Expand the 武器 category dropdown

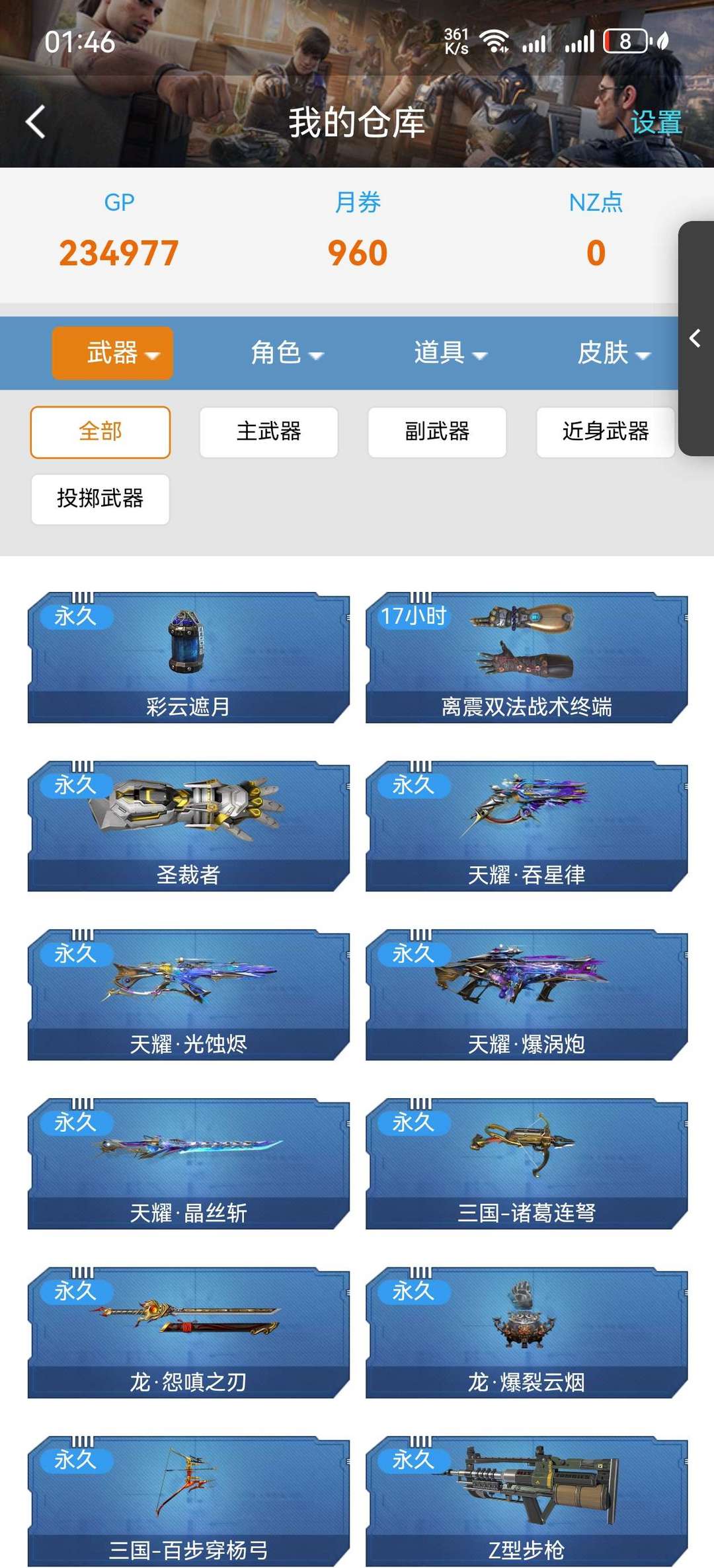(x=112, y=353)
